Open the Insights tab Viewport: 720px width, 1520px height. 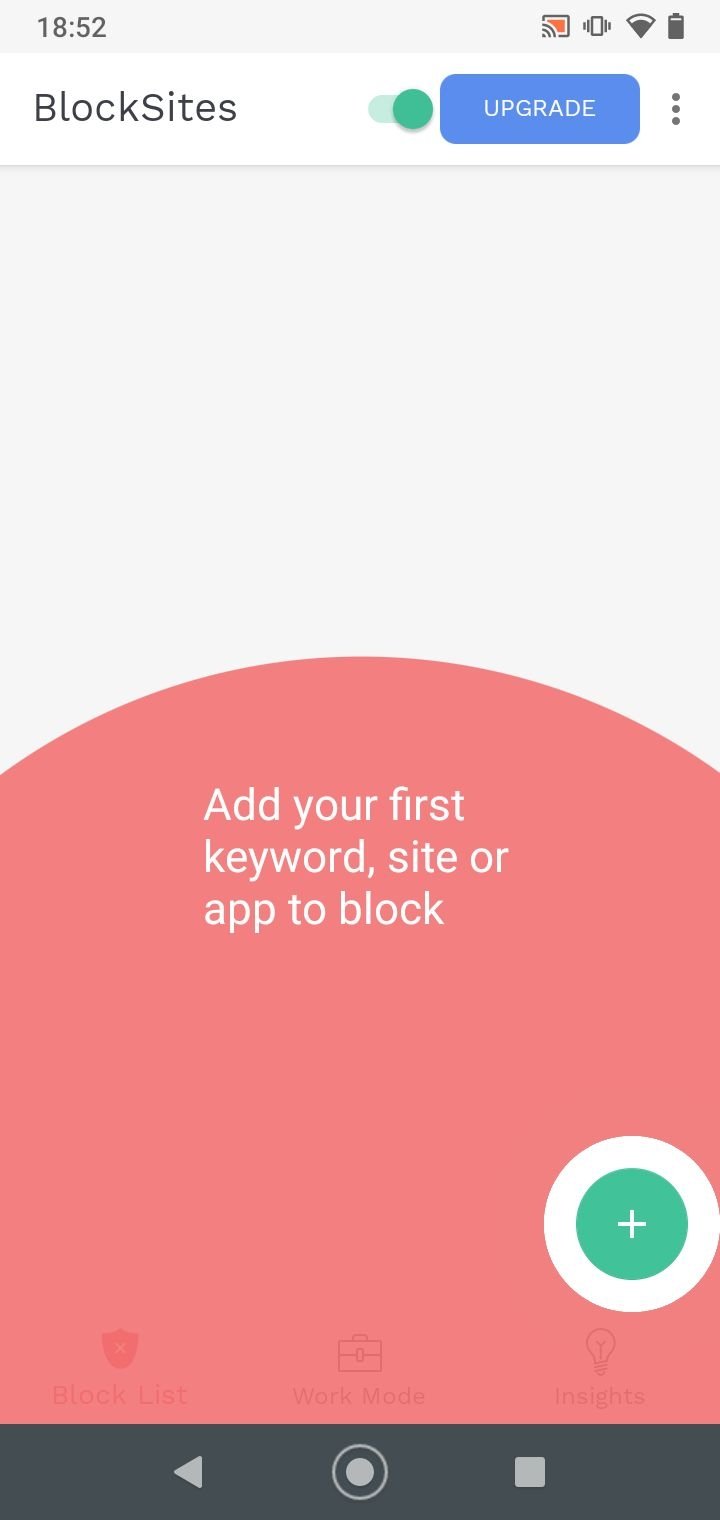pos(600,1369)
